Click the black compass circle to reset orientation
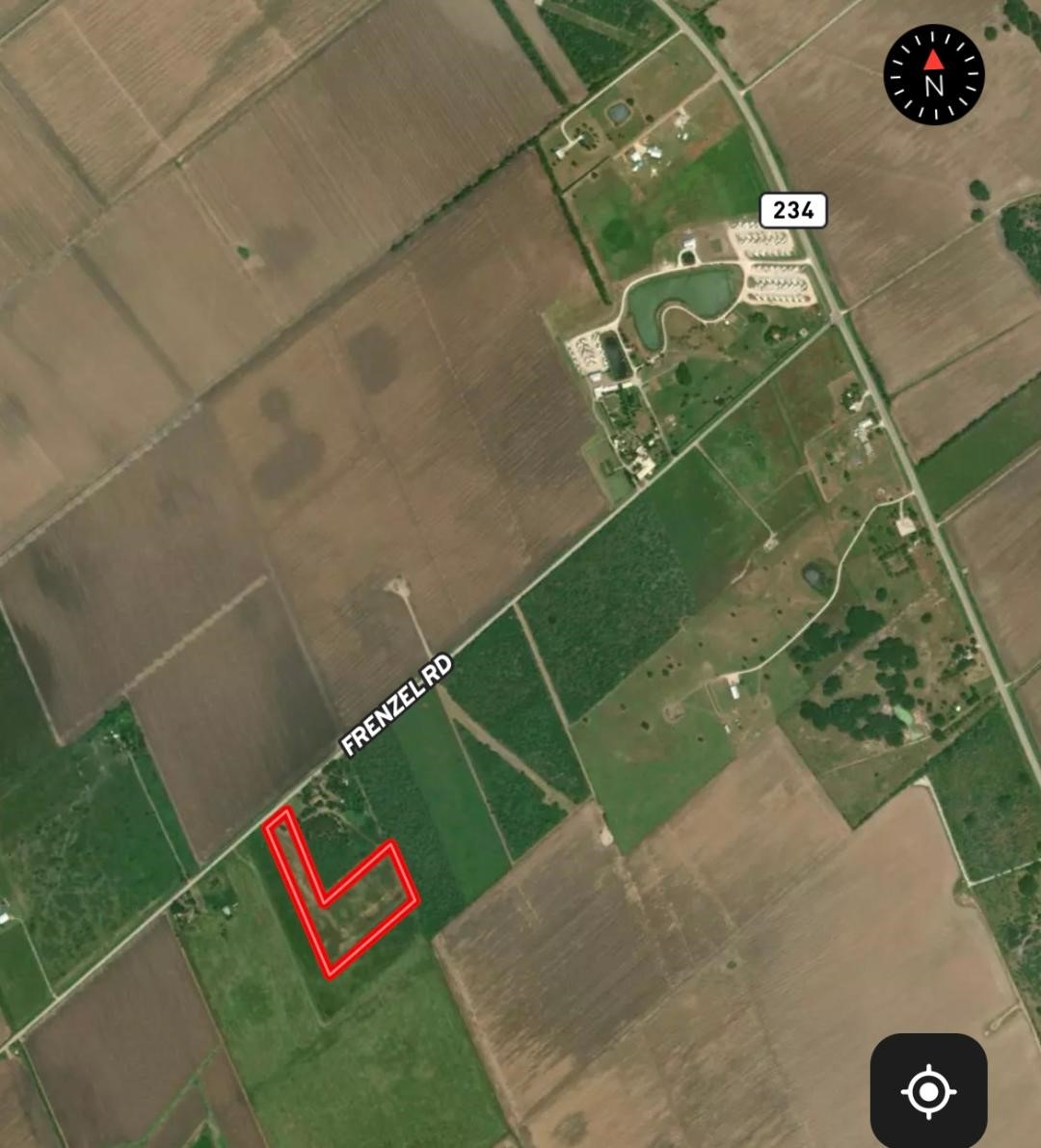Image resolution: width=1041 pixels, height=1148 pixels. 932,73
